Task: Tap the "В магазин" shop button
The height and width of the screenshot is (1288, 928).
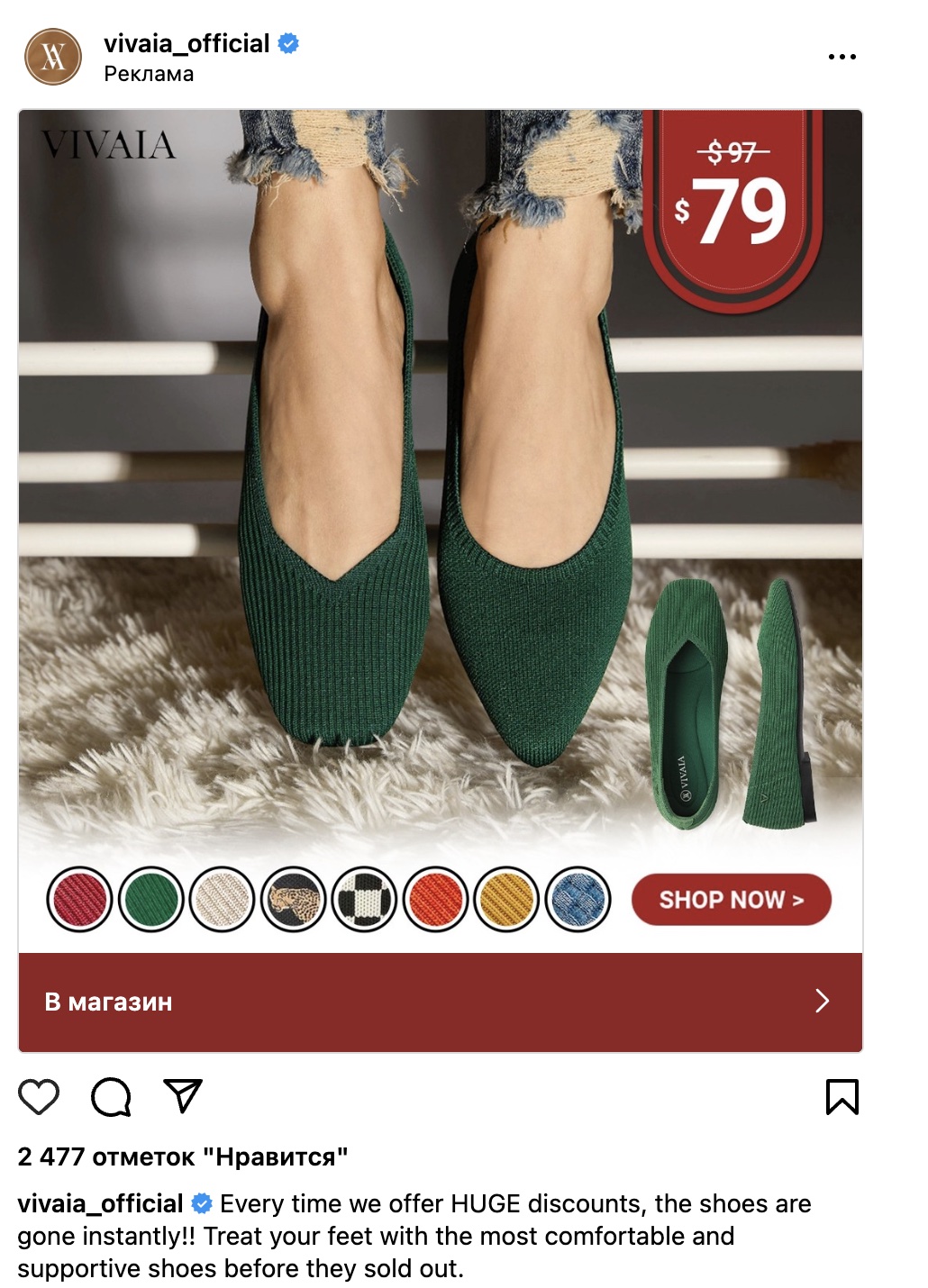Action: [x=440, y=1002]
